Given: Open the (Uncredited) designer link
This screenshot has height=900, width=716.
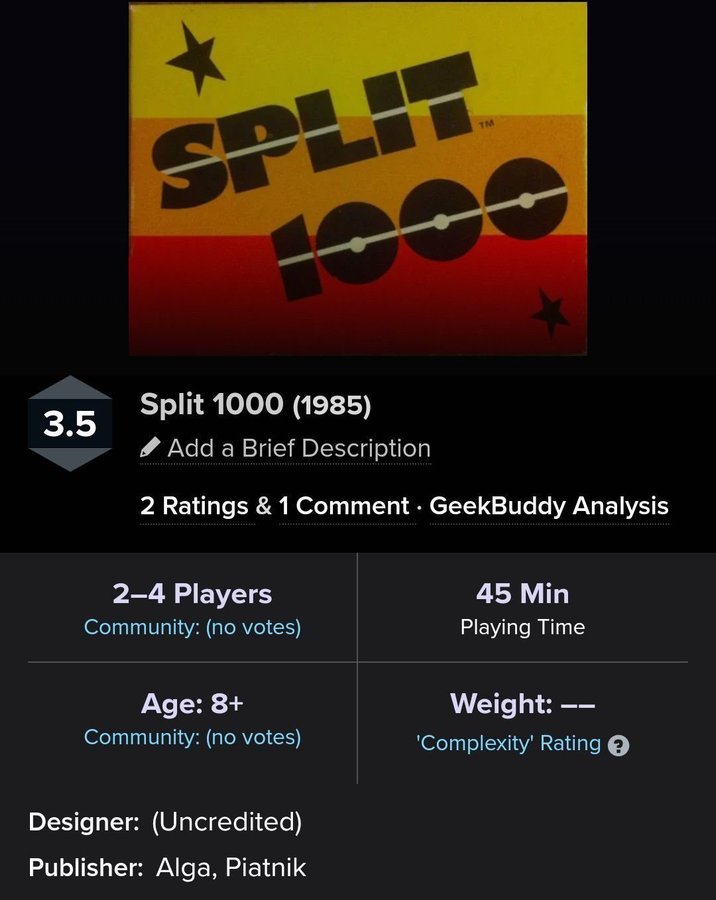Looking at the screenshot, I should [226, 822].
